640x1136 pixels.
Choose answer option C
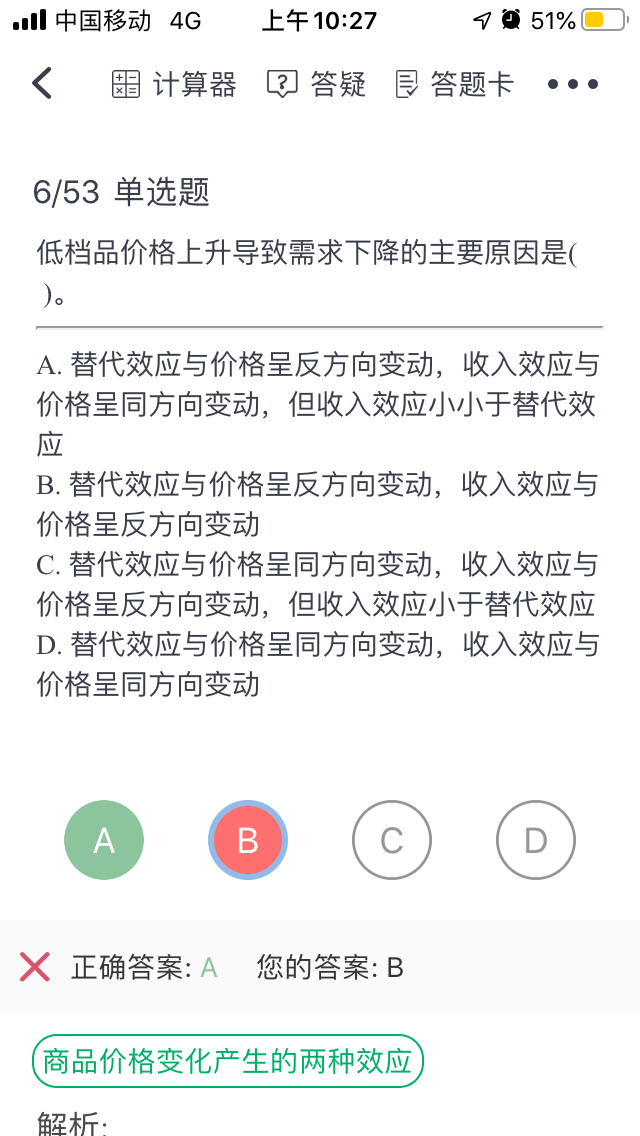pyautogui.click(x=392, y=841)
